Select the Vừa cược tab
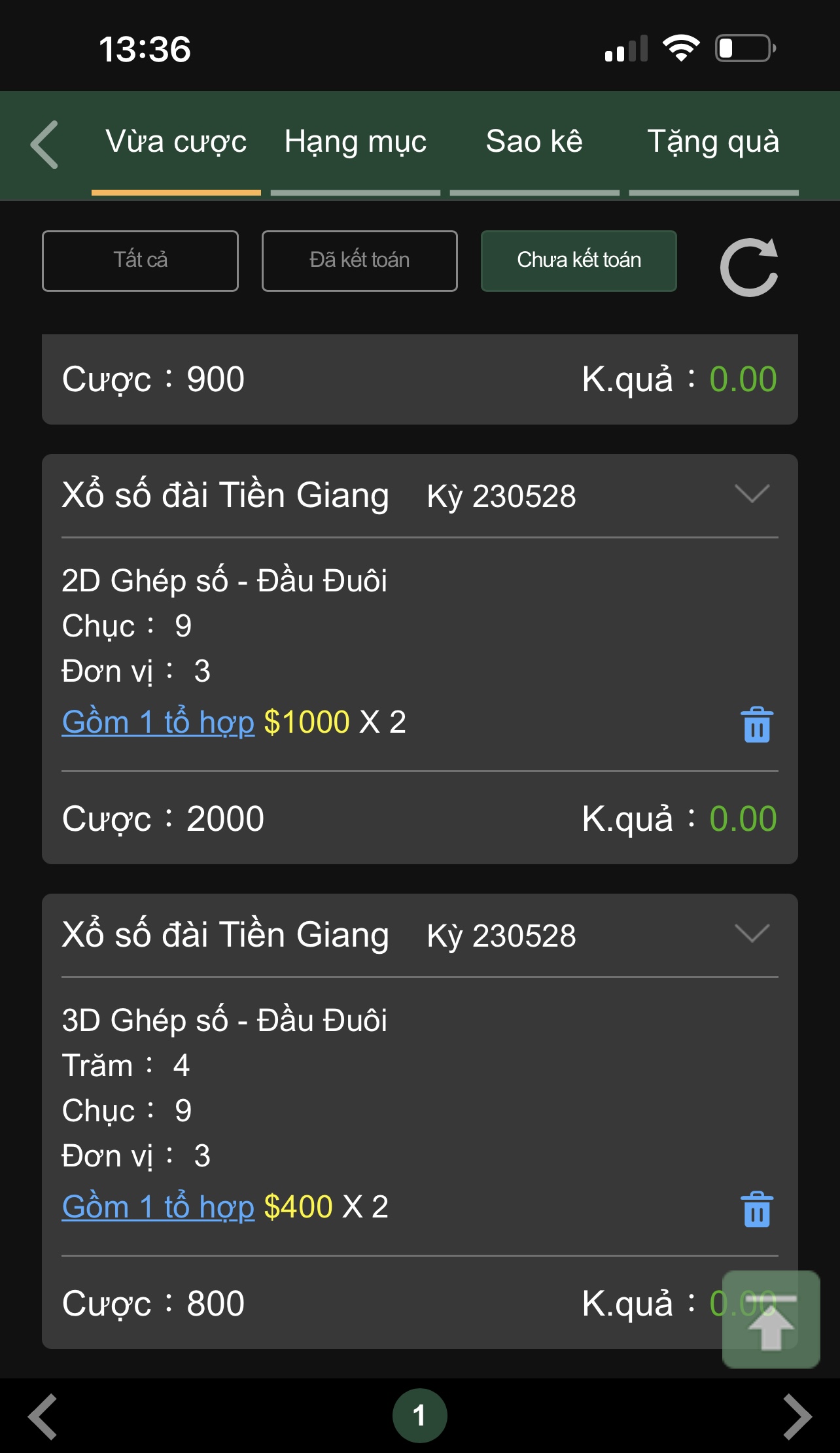 (x=176, y=143)
